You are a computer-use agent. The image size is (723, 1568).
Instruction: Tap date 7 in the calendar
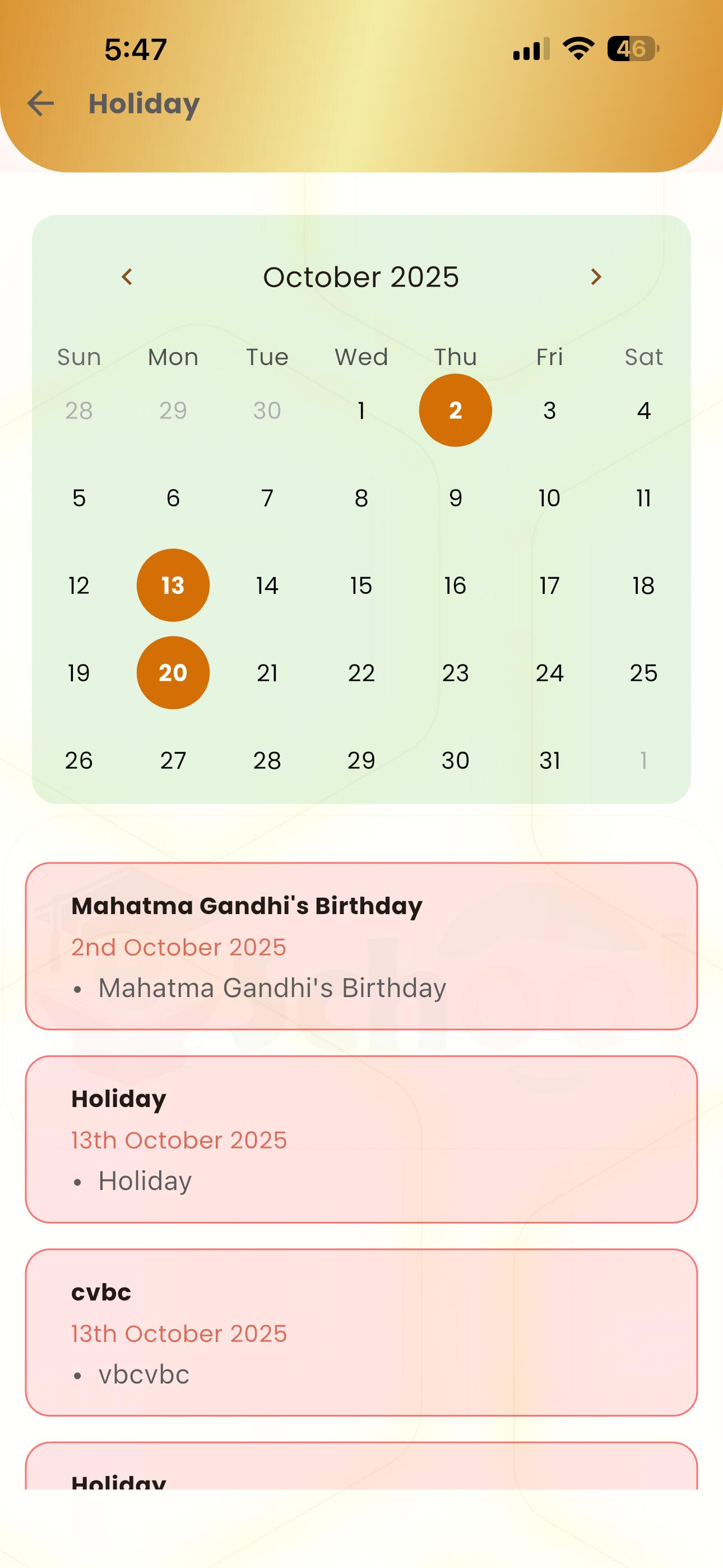[267, 498]
